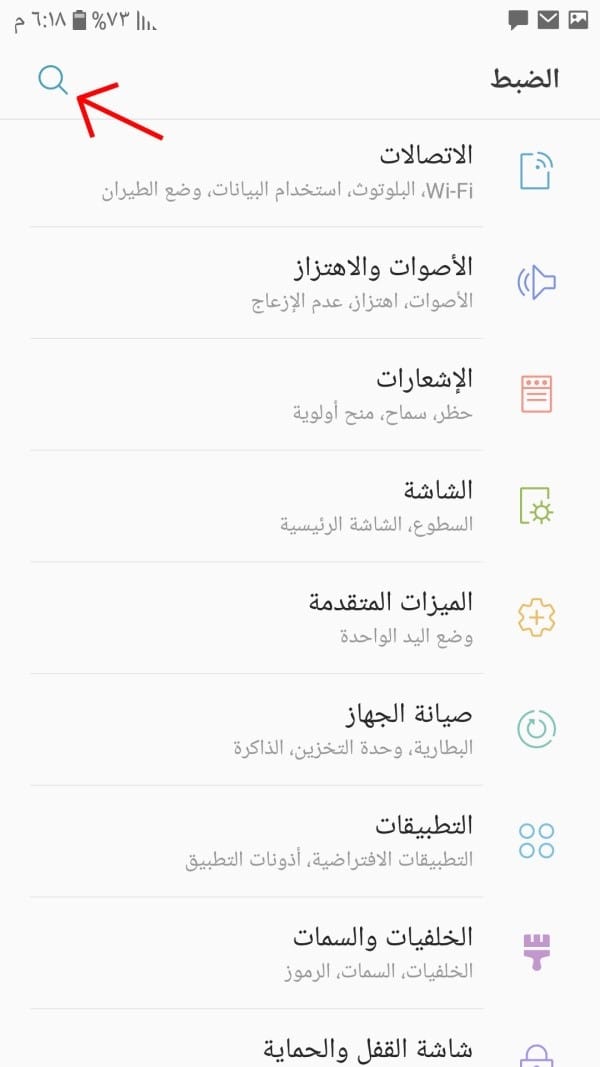Open الأصوات والاهتزاز settings
Screen dimensions: 600x1067
pyautogui.click(x=300, y=283)
